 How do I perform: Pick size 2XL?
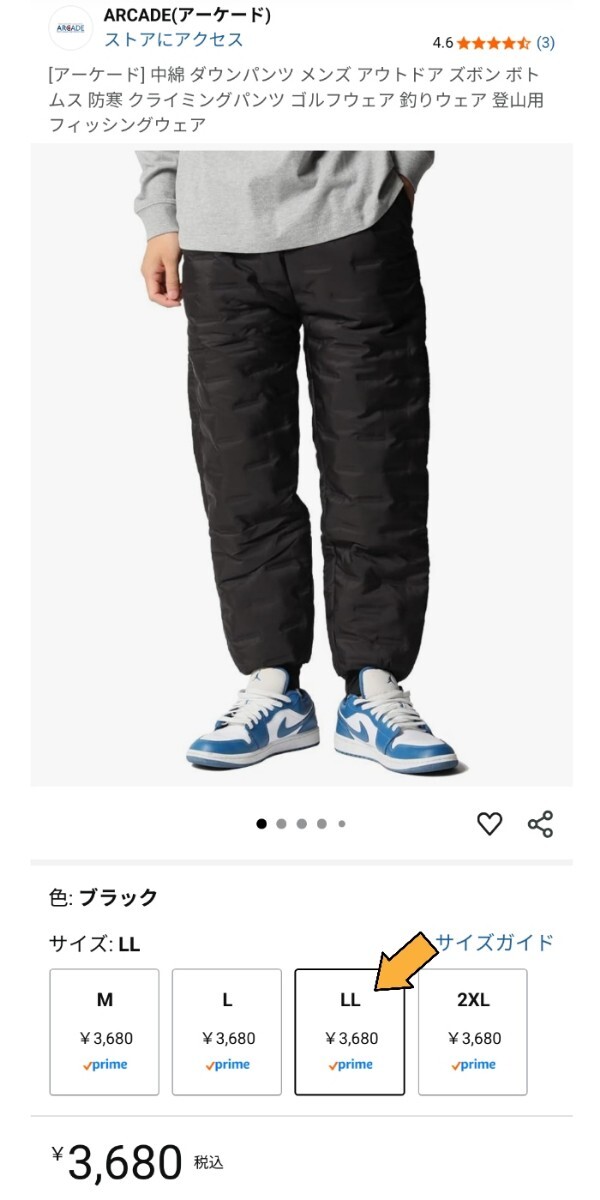tap(473, 1032)
